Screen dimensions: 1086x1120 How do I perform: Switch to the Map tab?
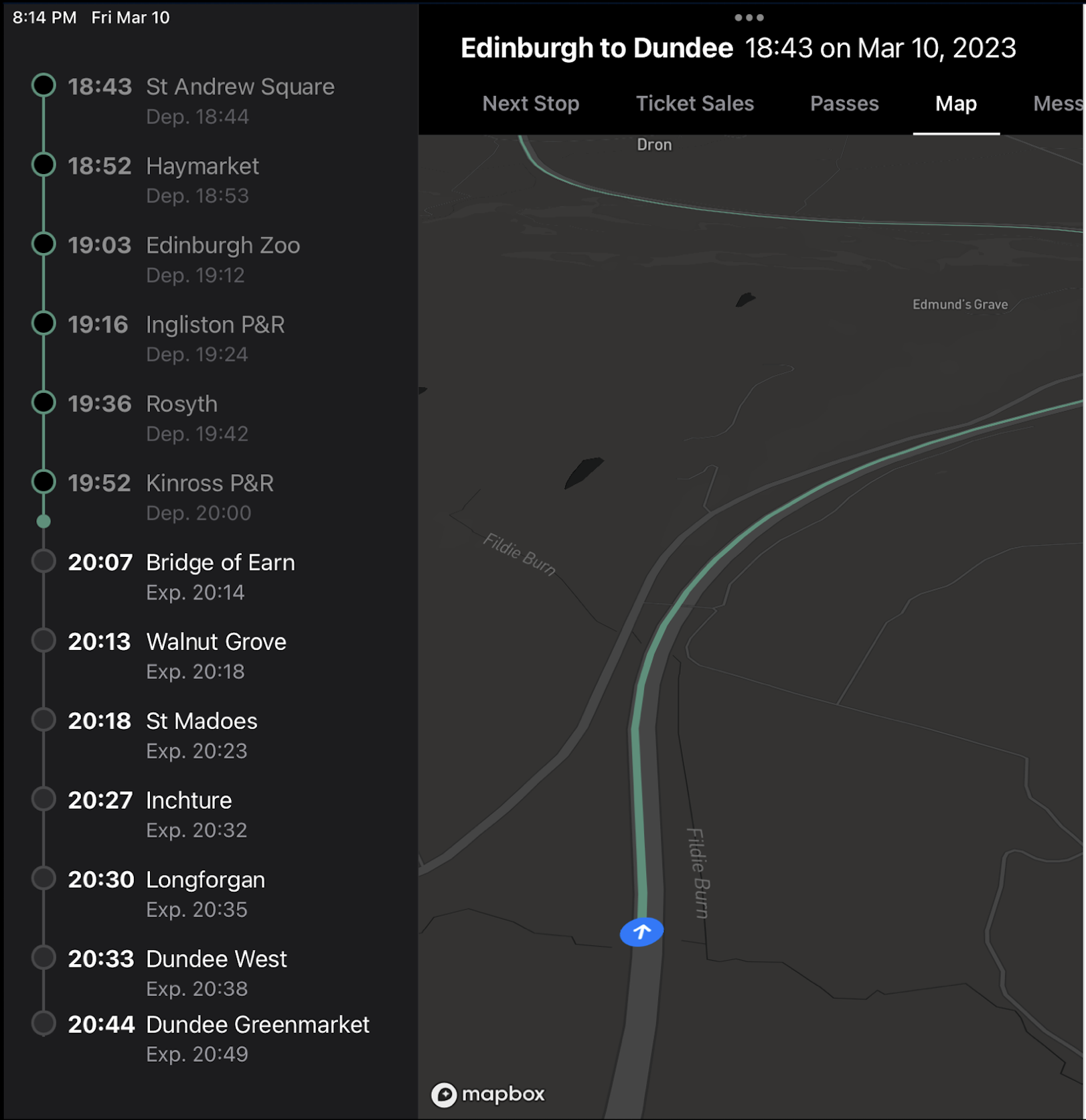point(955,104)
